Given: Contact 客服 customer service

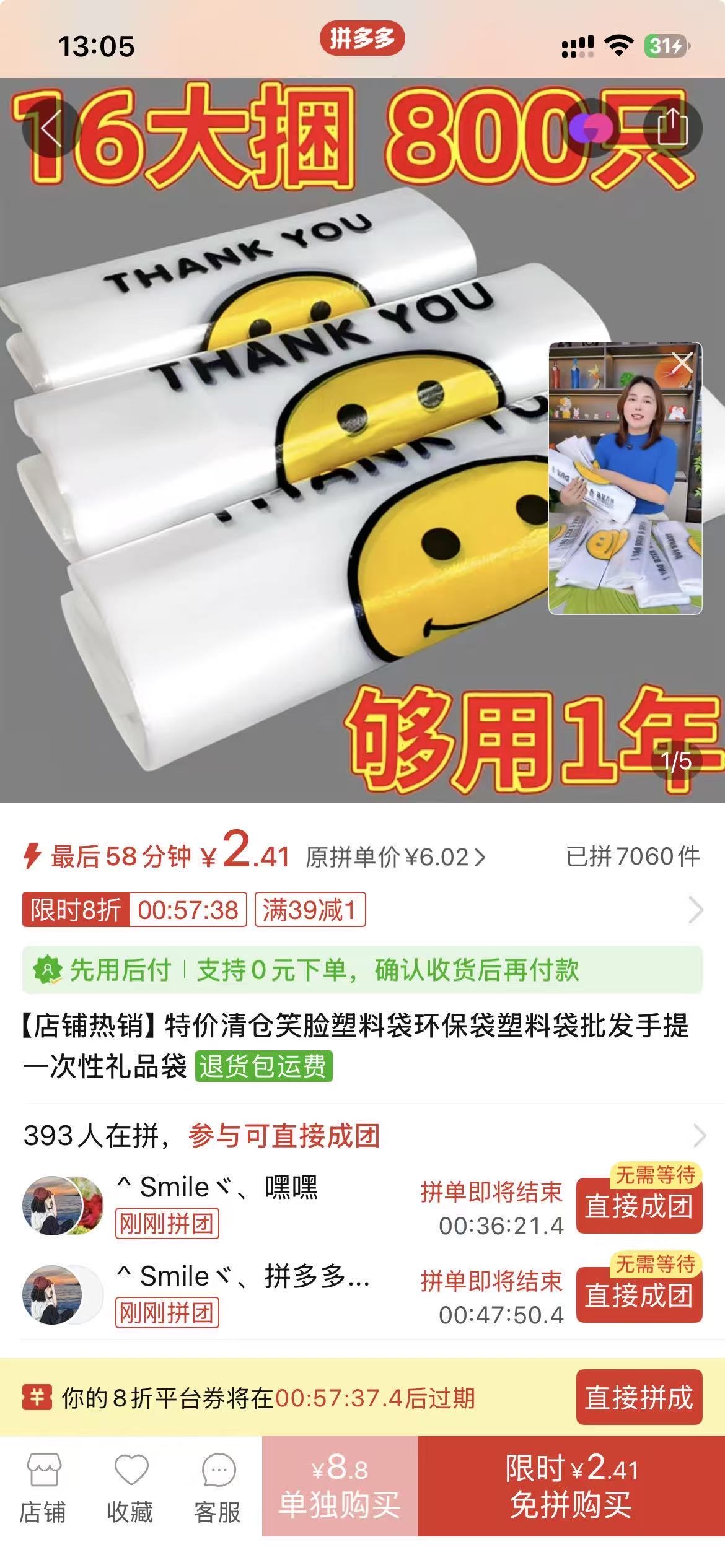Looking at the screenshot, I should coord(217,1486).
